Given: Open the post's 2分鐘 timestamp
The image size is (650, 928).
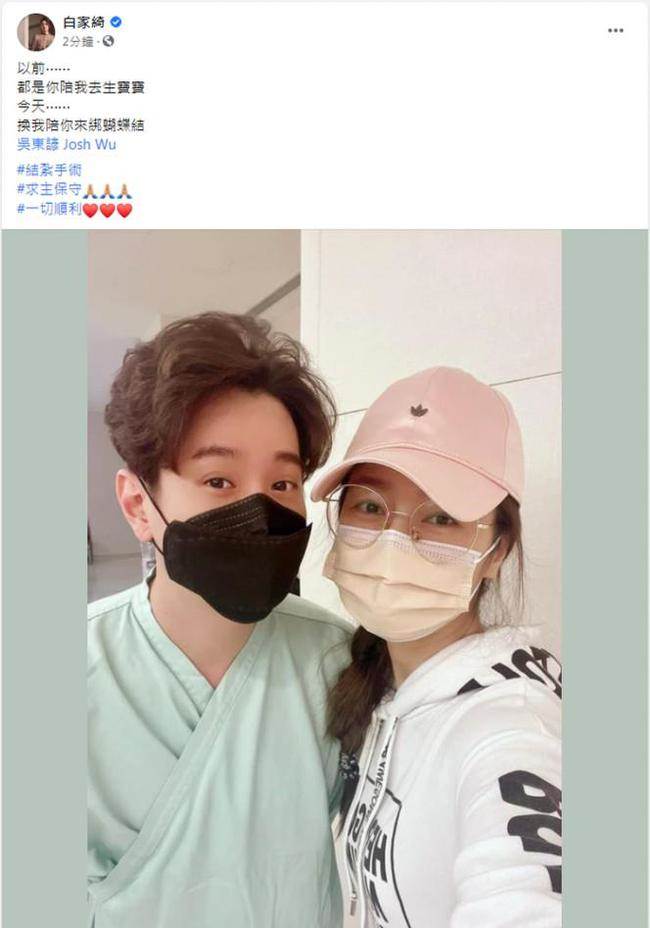Looking at the screenshot, I should [x=78, y=42].
